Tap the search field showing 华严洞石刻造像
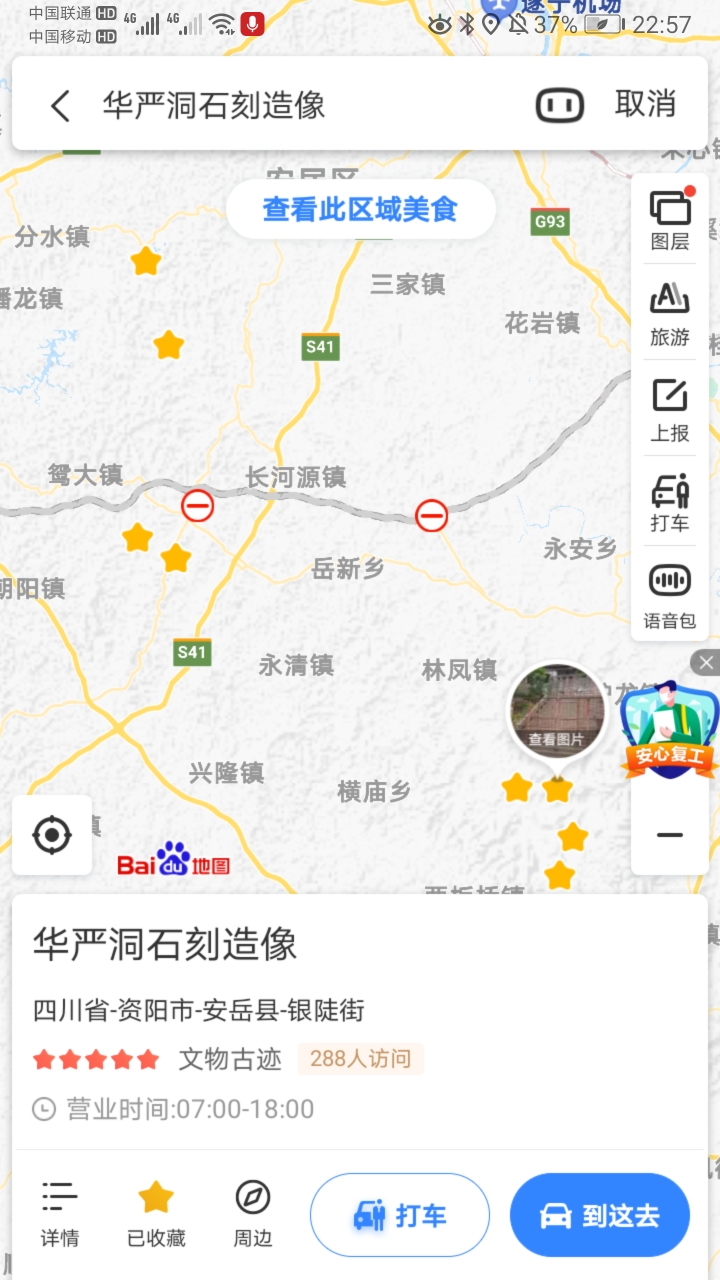The image size is (720, 1280). pos(300,105)
